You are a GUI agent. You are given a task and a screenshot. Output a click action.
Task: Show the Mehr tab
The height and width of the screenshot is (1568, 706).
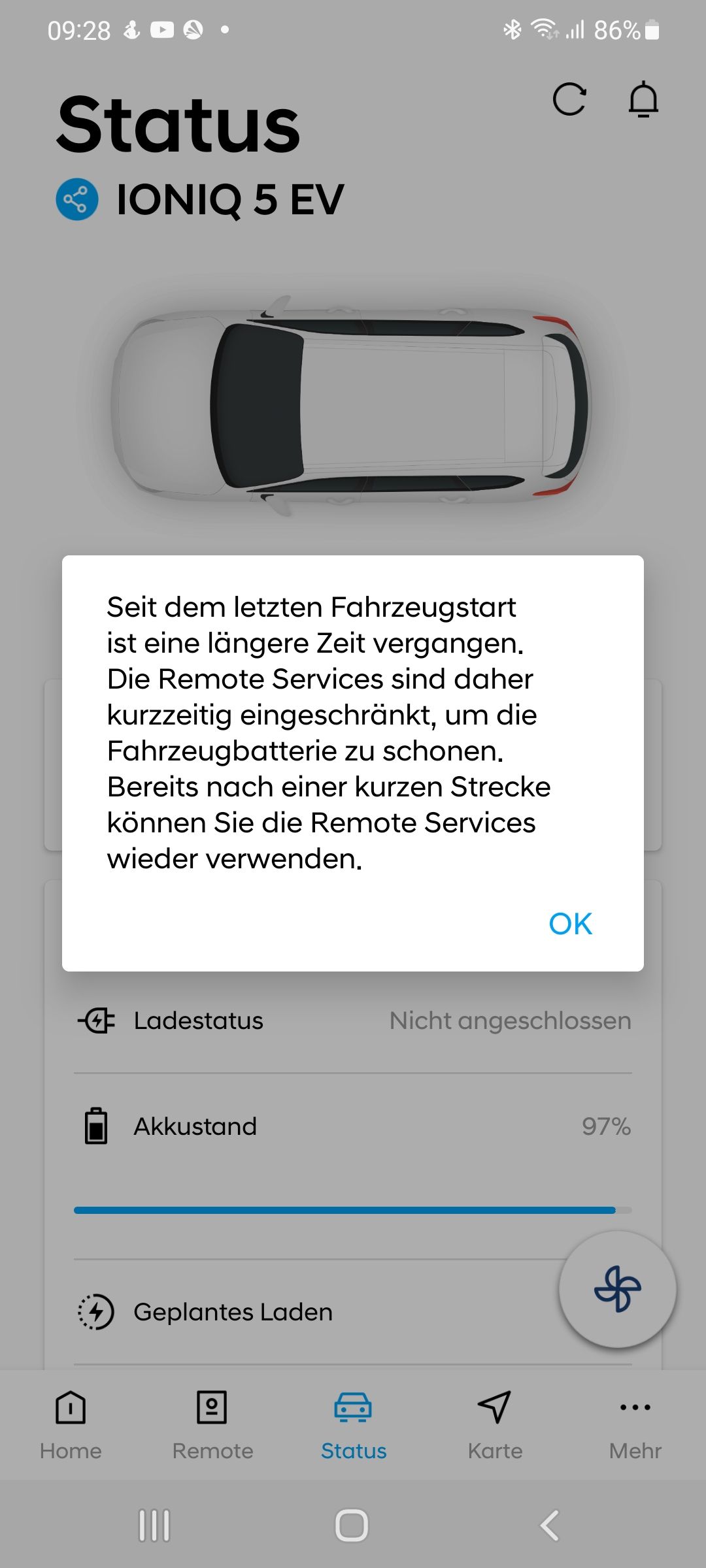[x=635, y=1424]
